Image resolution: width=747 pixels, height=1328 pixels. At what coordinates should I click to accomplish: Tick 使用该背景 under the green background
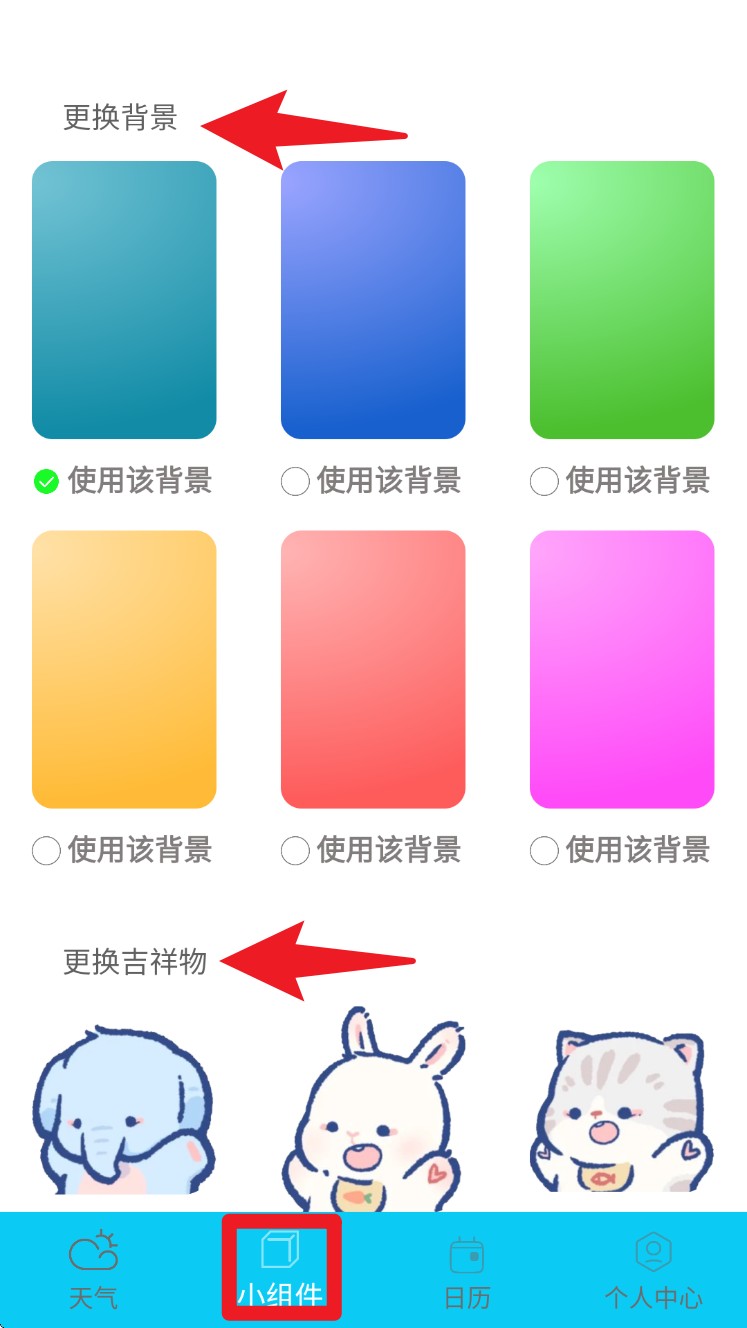[544, 482]
